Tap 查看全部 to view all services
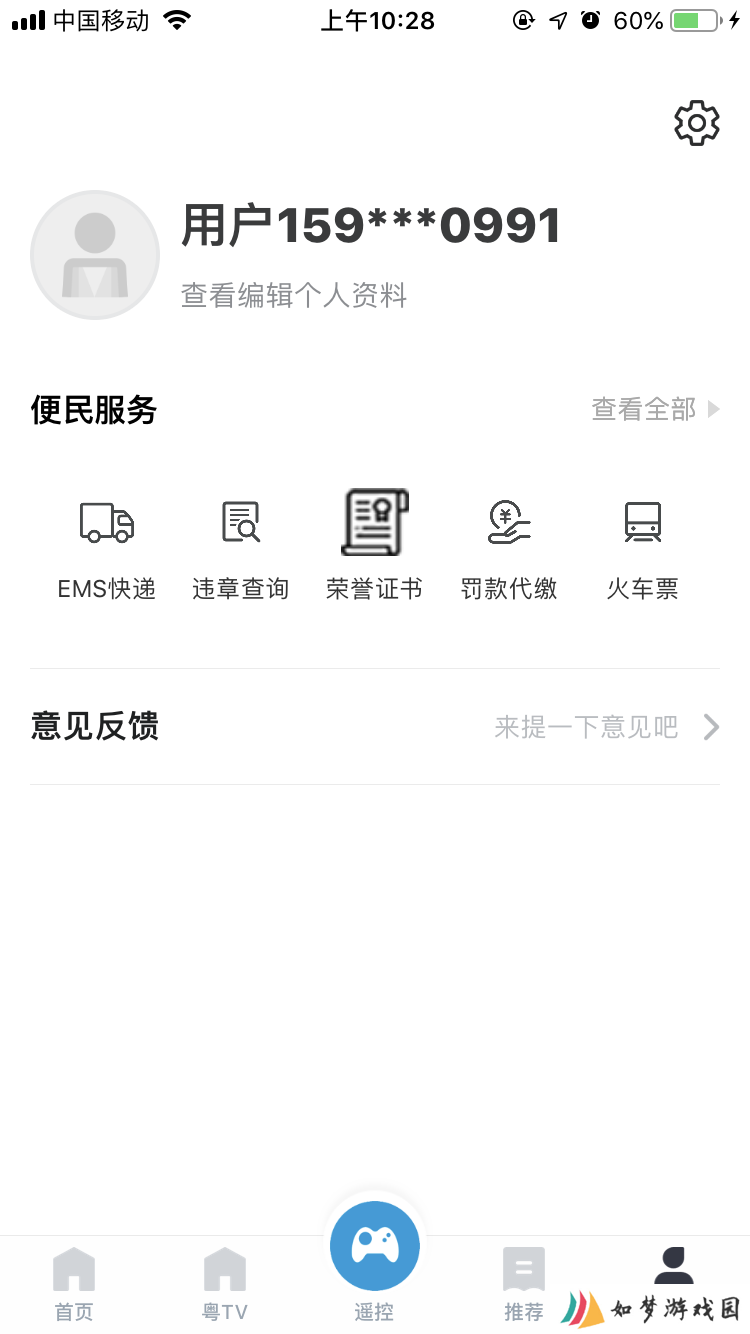This screenshot has width=750, height=1334. [656, 409]
